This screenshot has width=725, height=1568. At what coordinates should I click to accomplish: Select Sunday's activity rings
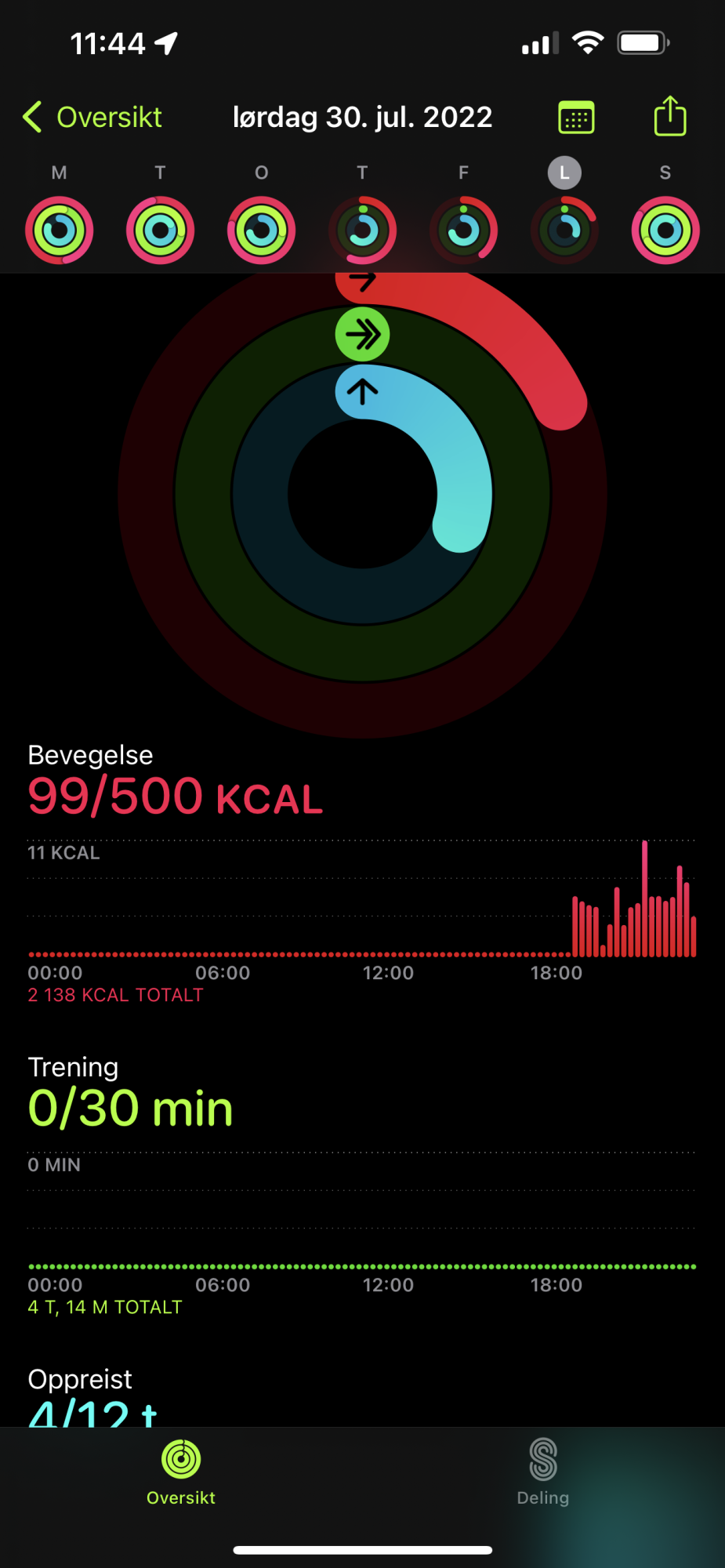[665, 230]
